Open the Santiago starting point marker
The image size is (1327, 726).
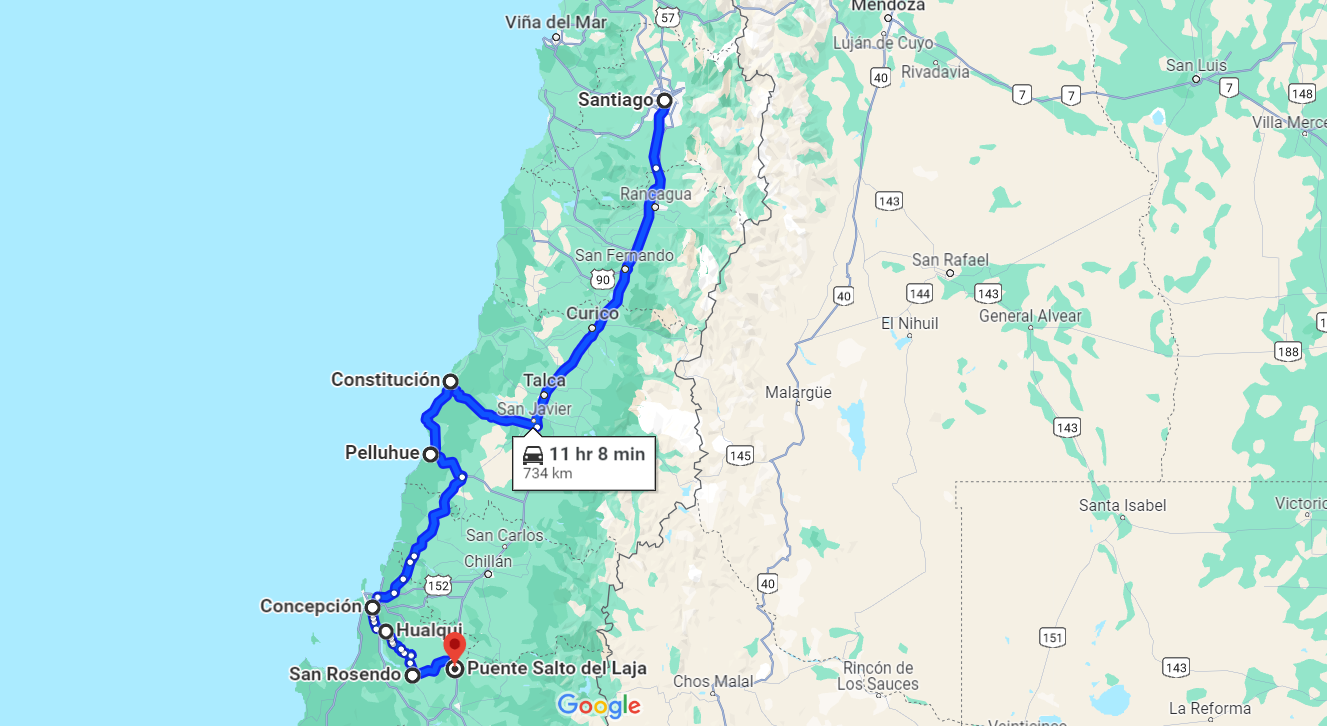664,100
